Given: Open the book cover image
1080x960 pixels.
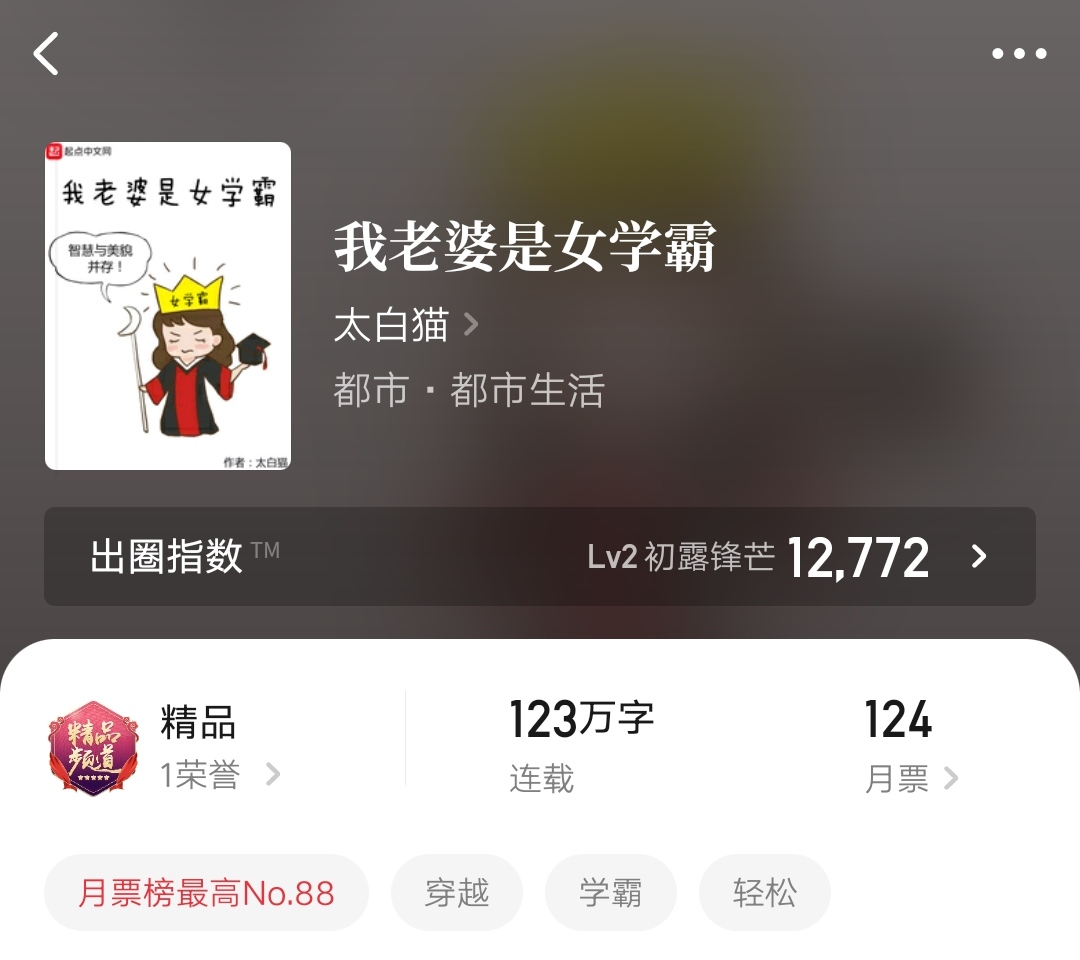Looking at the screenshot, I should (168, 306).
